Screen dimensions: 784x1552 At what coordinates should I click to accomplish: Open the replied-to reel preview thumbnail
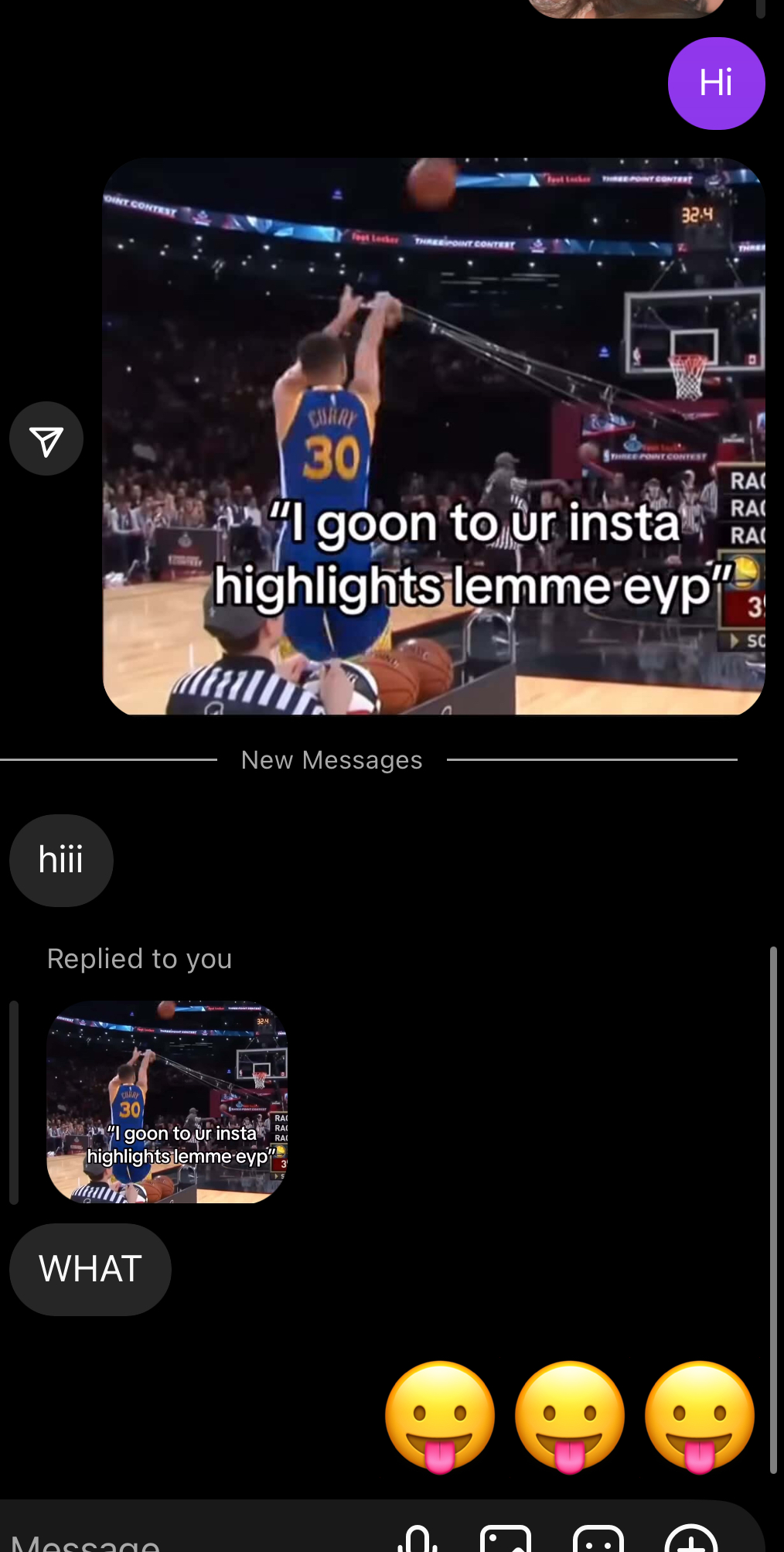[x=167, y=1101]
